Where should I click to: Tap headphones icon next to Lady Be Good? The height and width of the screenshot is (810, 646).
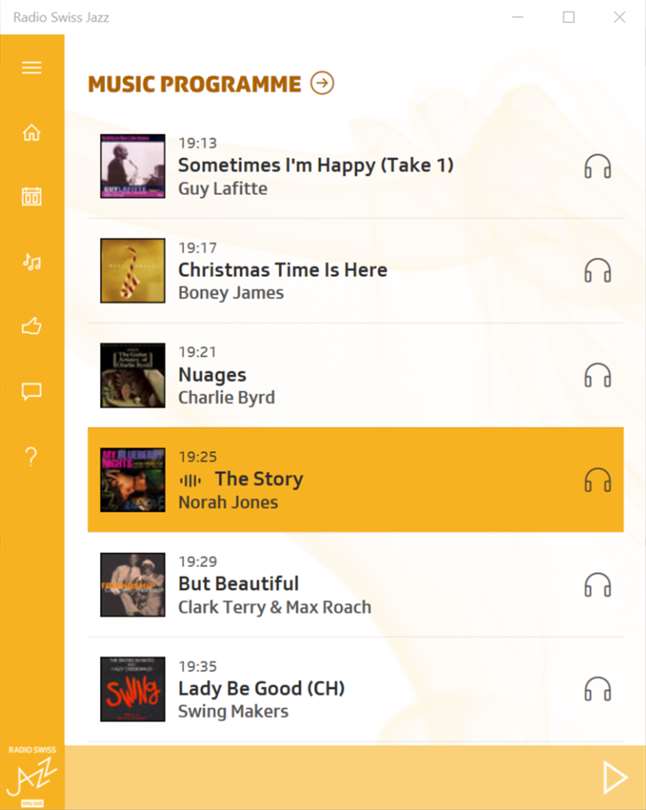(x=597, y=689)
